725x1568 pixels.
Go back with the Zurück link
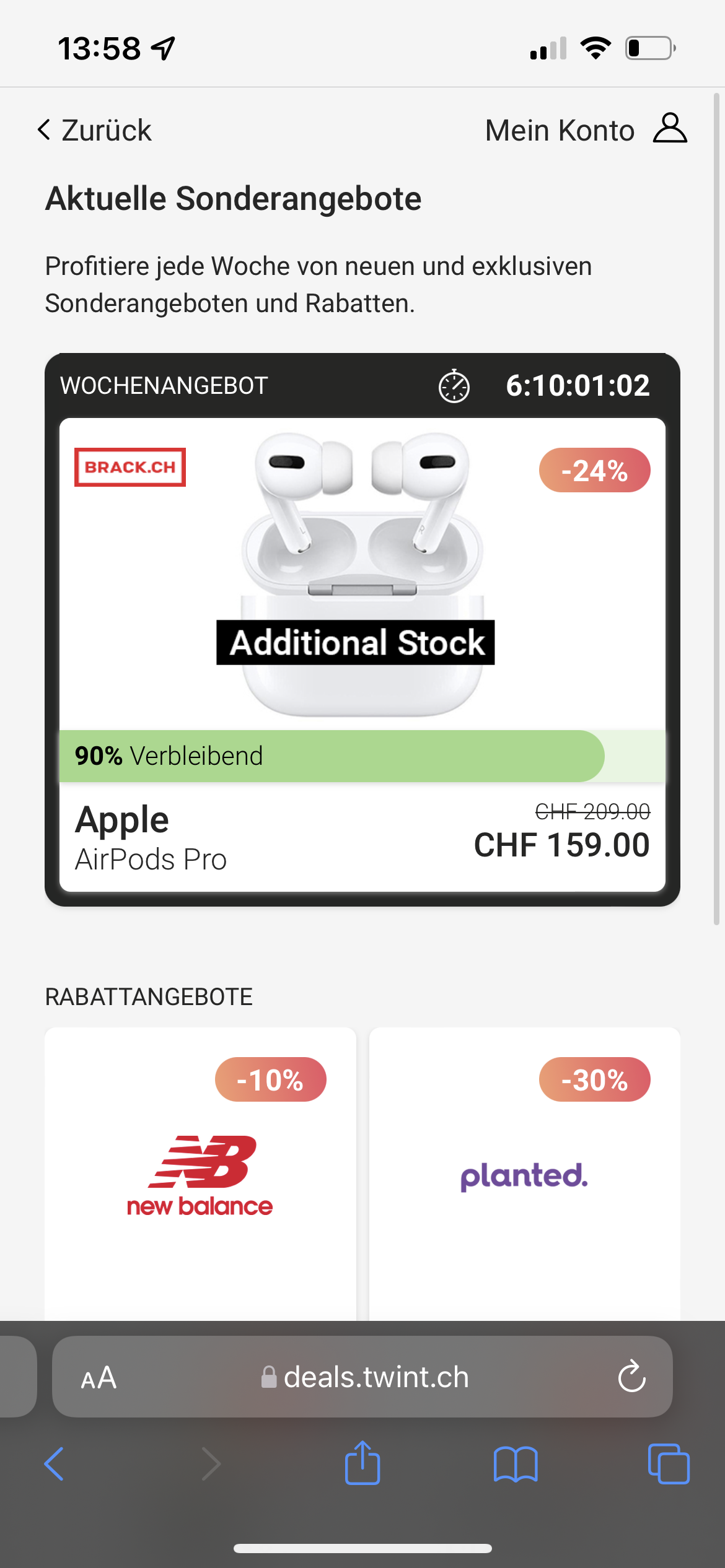tap(95, 131)
